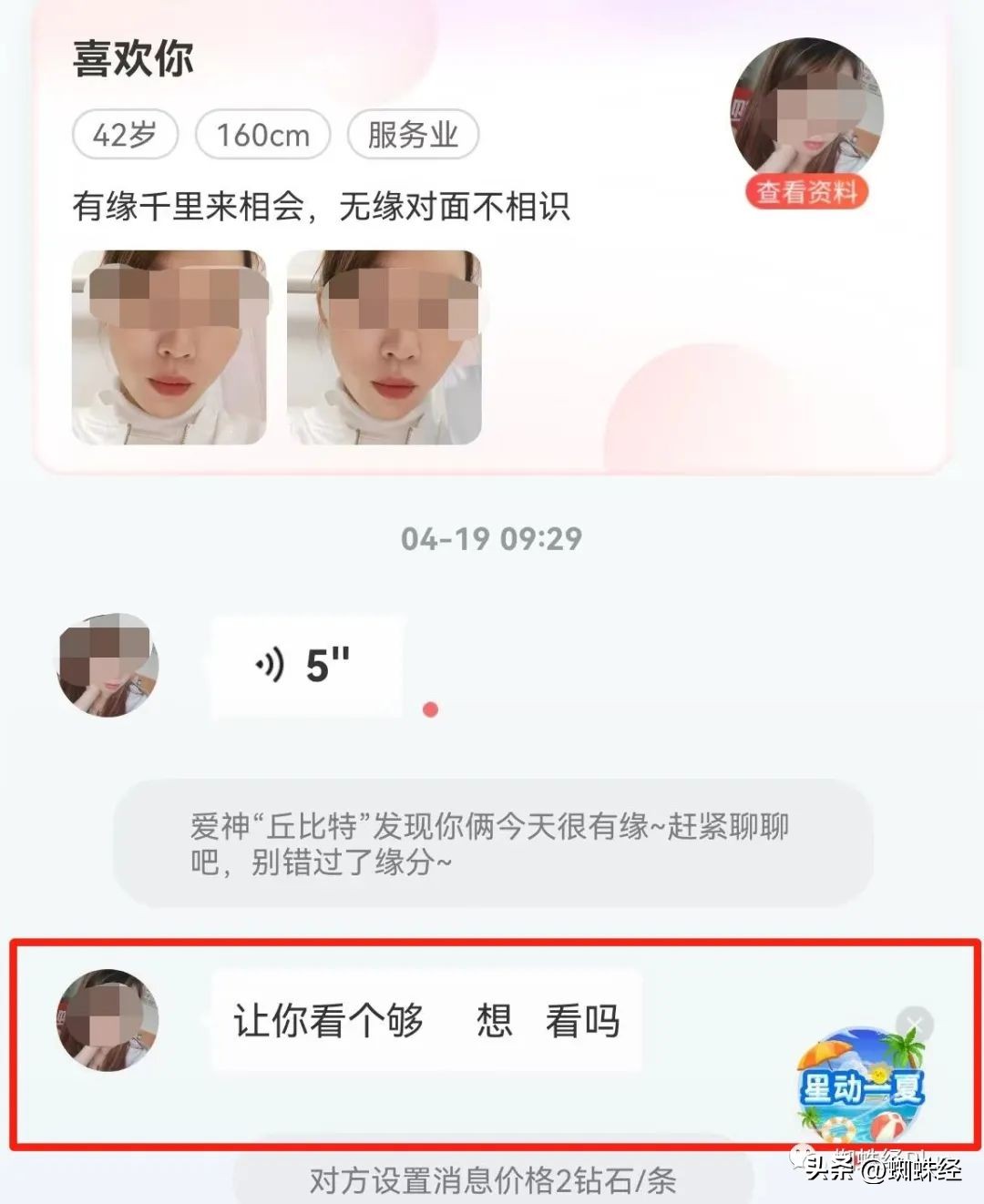Screen dimensions: 984x1204
Task: Tap the sender's avatar beside the voice message
Action: point(107,666)
